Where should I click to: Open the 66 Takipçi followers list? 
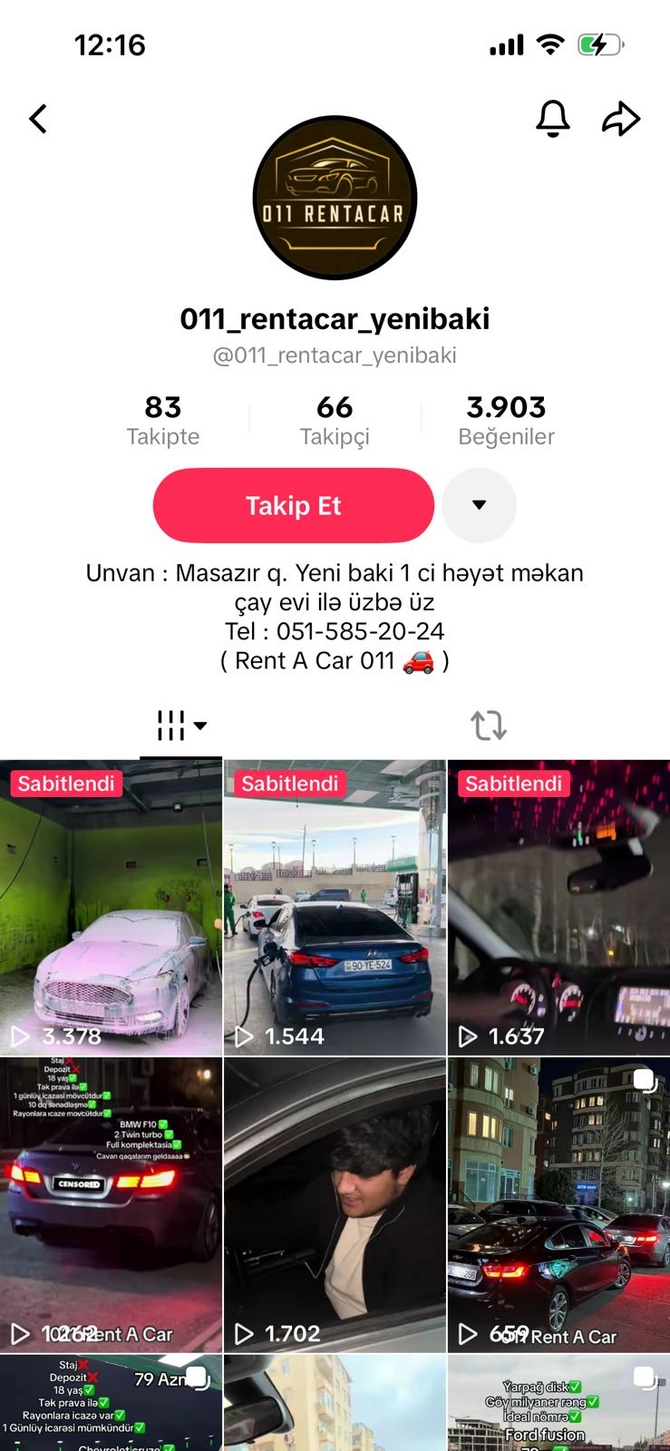(x=335, y=420)
